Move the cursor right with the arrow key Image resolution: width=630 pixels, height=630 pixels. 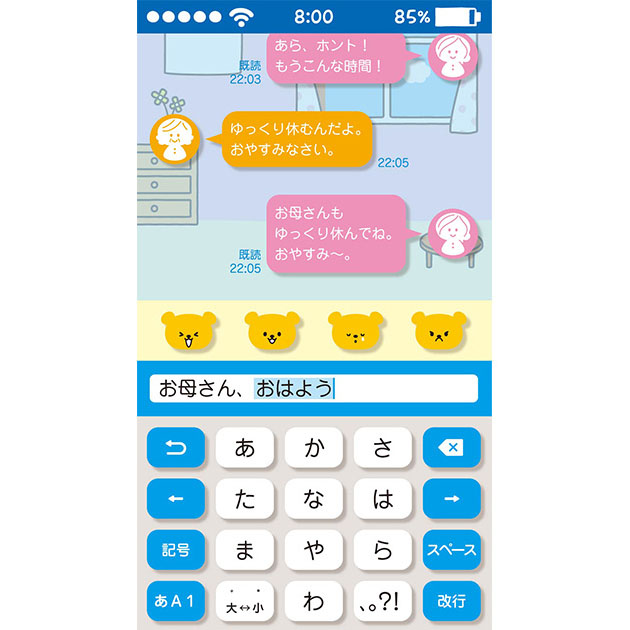point(451,498)
